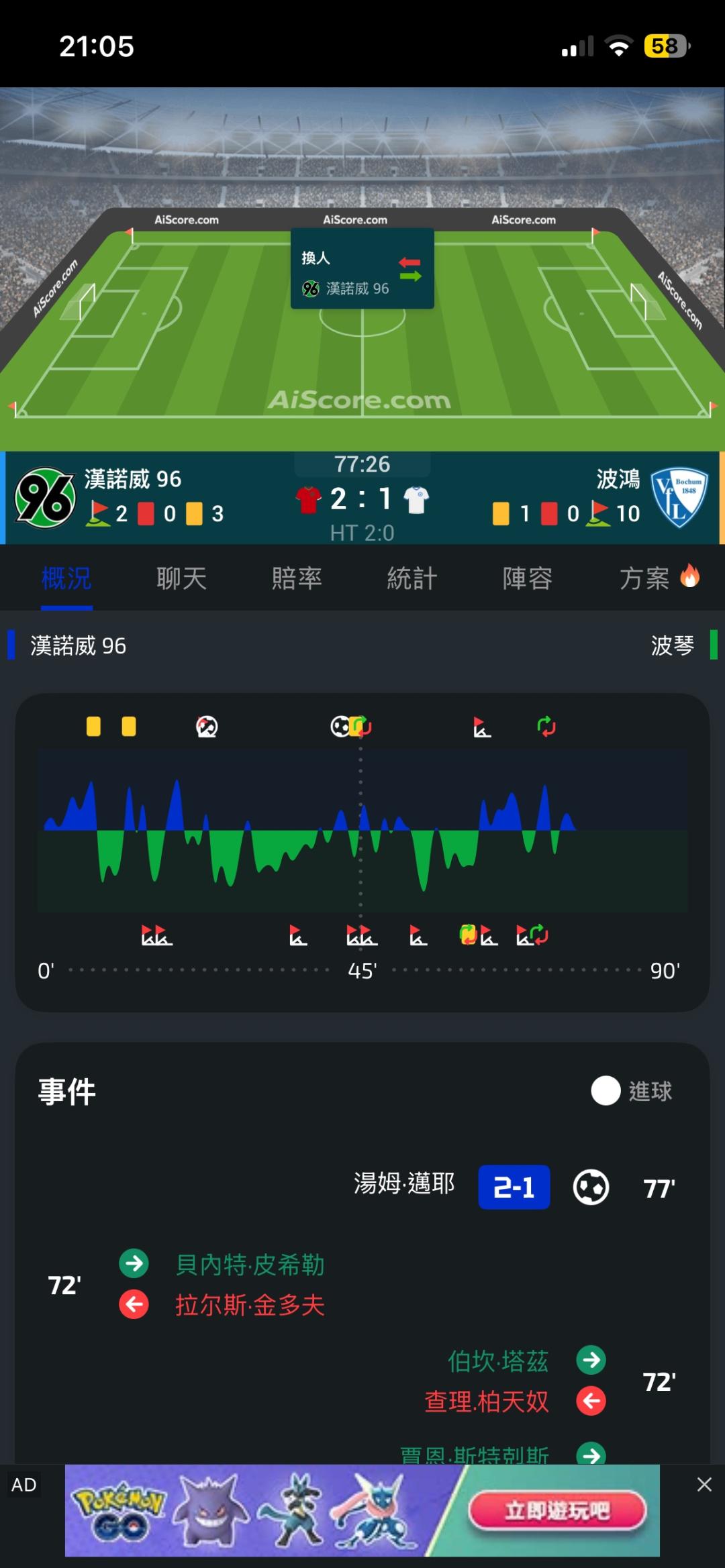The image size is (725, 1568).
Task: Open the Hannover 96 team logo
Action: pyautogui.click(x=44, y=497)
